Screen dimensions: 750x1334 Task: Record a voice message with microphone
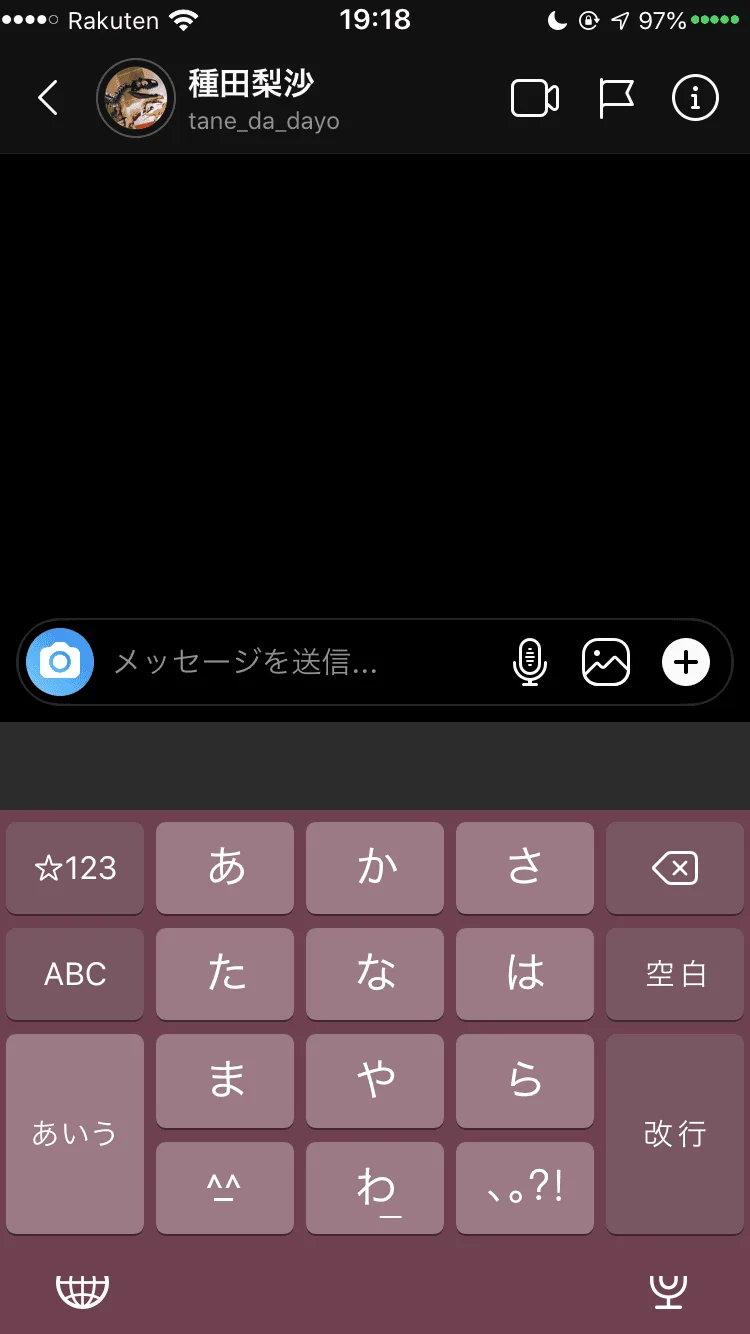point(530,662)
